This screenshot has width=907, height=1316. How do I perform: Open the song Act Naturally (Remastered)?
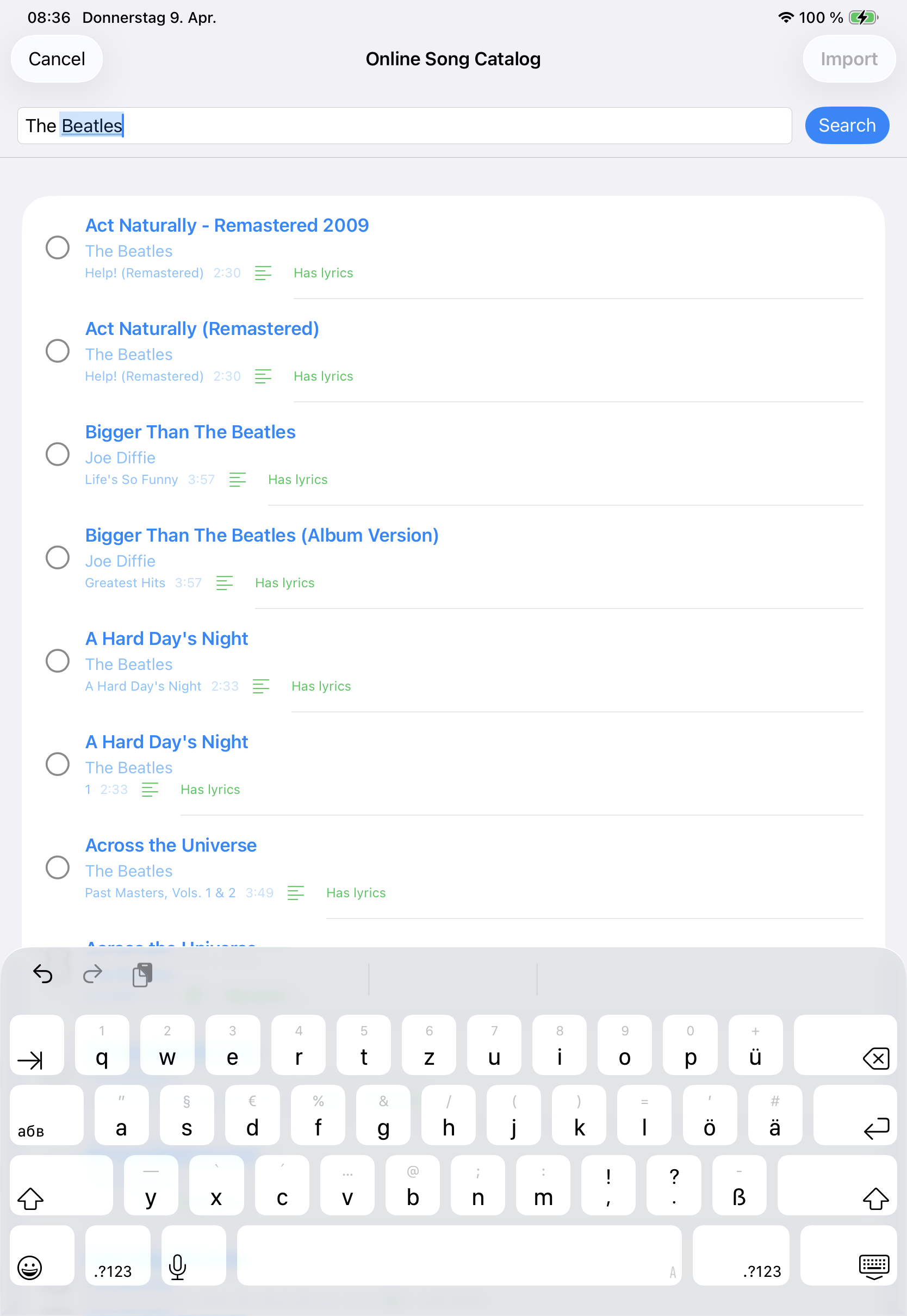[202, 328]
